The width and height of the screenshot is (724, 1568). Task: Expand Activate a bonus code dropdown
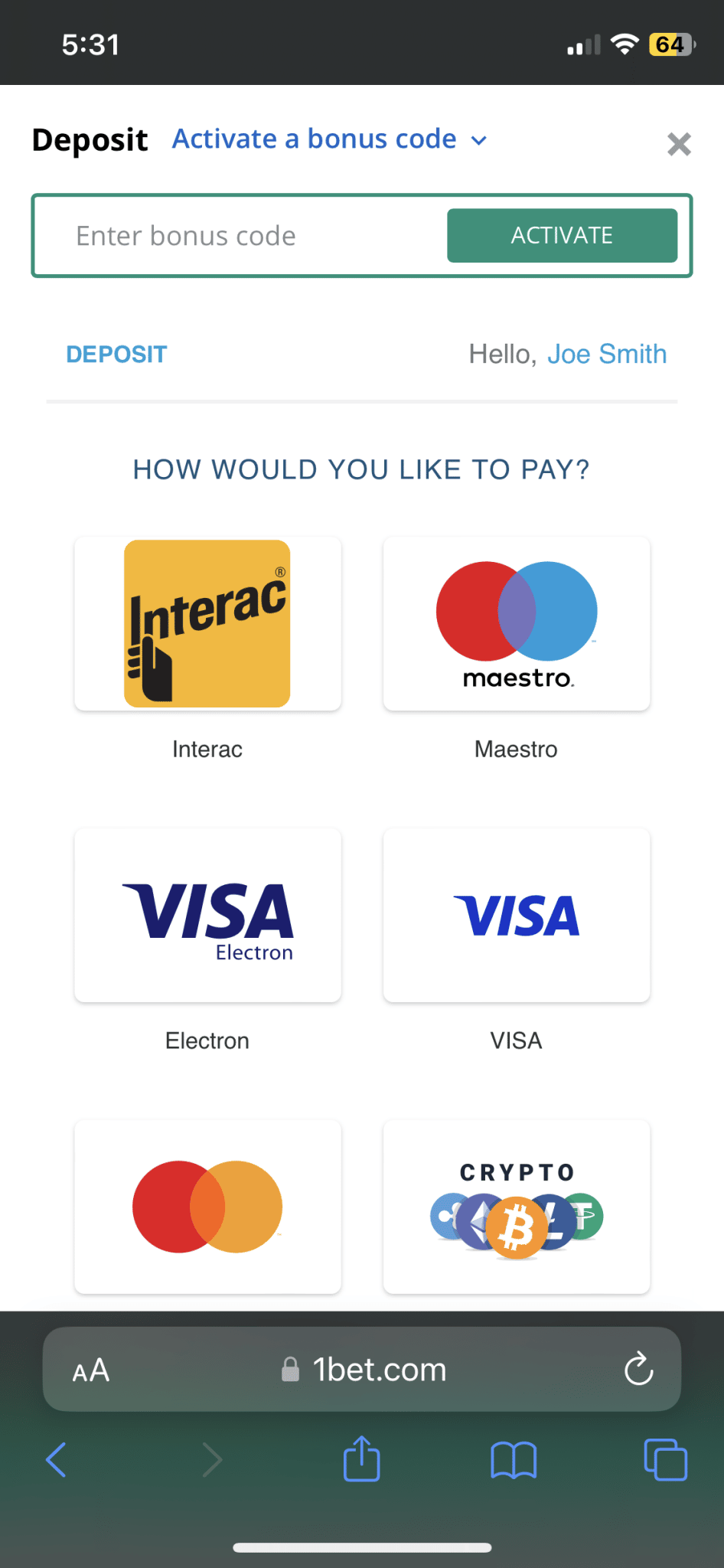tap(330, 139)
